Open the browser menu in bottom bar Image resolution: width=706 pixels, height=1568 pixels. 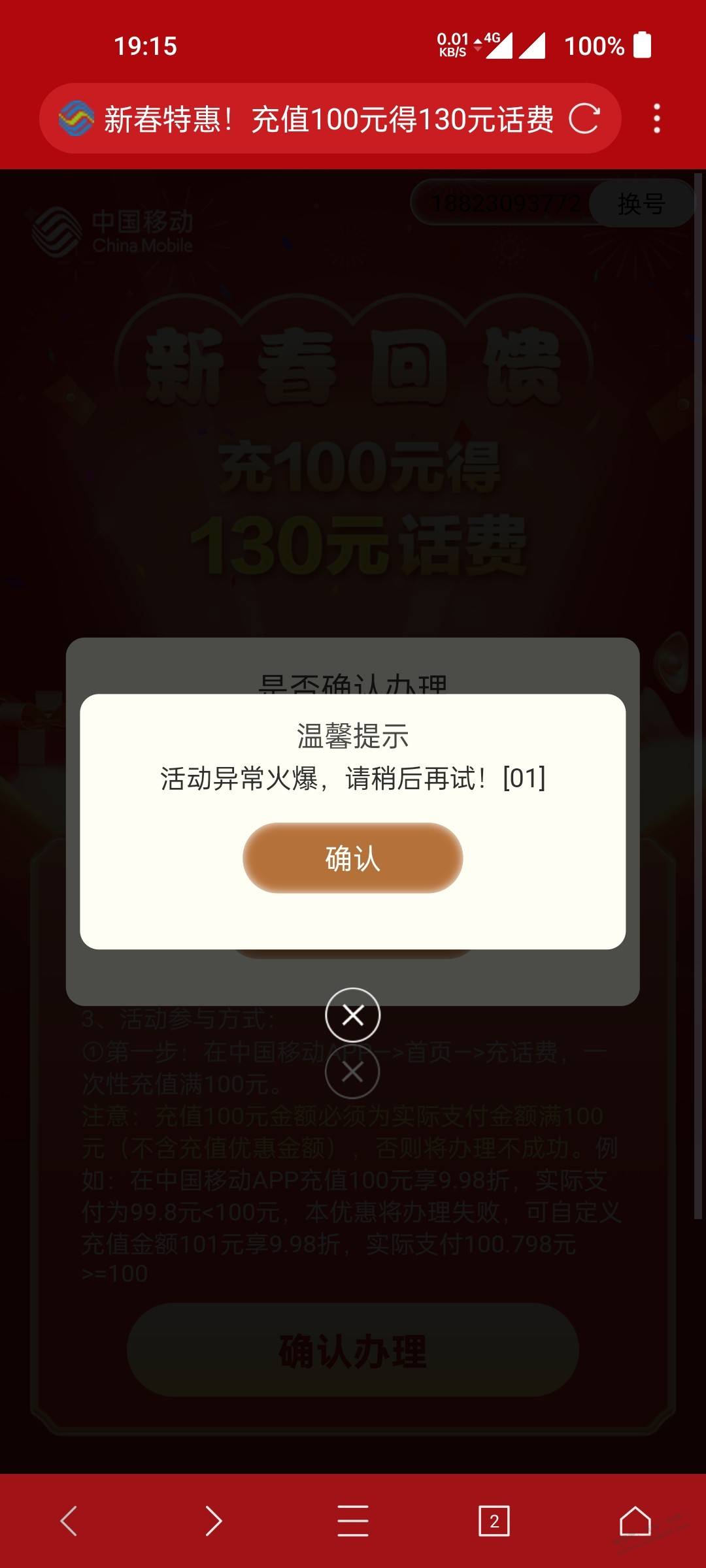point(353,1521)
